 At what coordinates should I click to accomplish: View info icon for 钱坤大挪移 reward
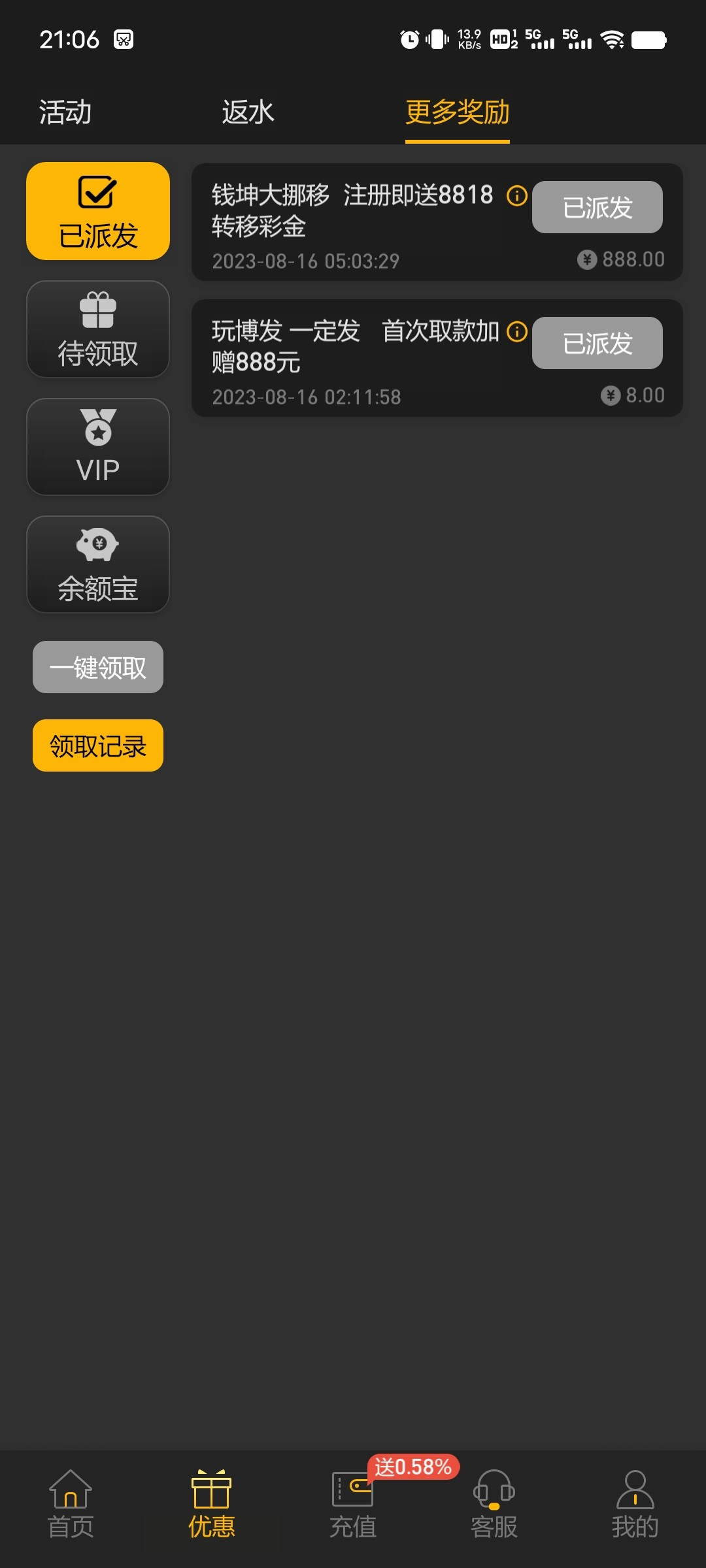coord(516,195)
